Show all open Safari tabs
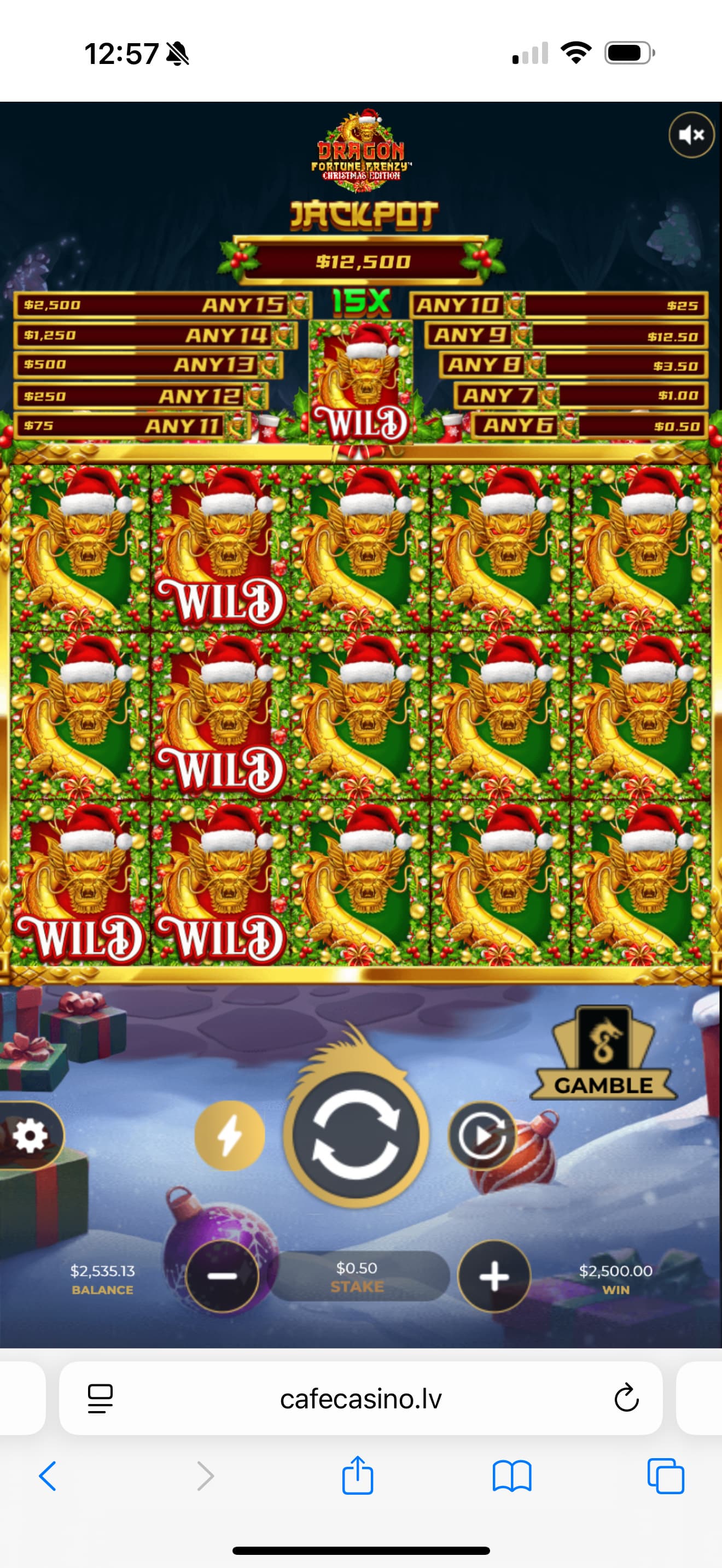The image size is (722, 1568). point(665,1476)
